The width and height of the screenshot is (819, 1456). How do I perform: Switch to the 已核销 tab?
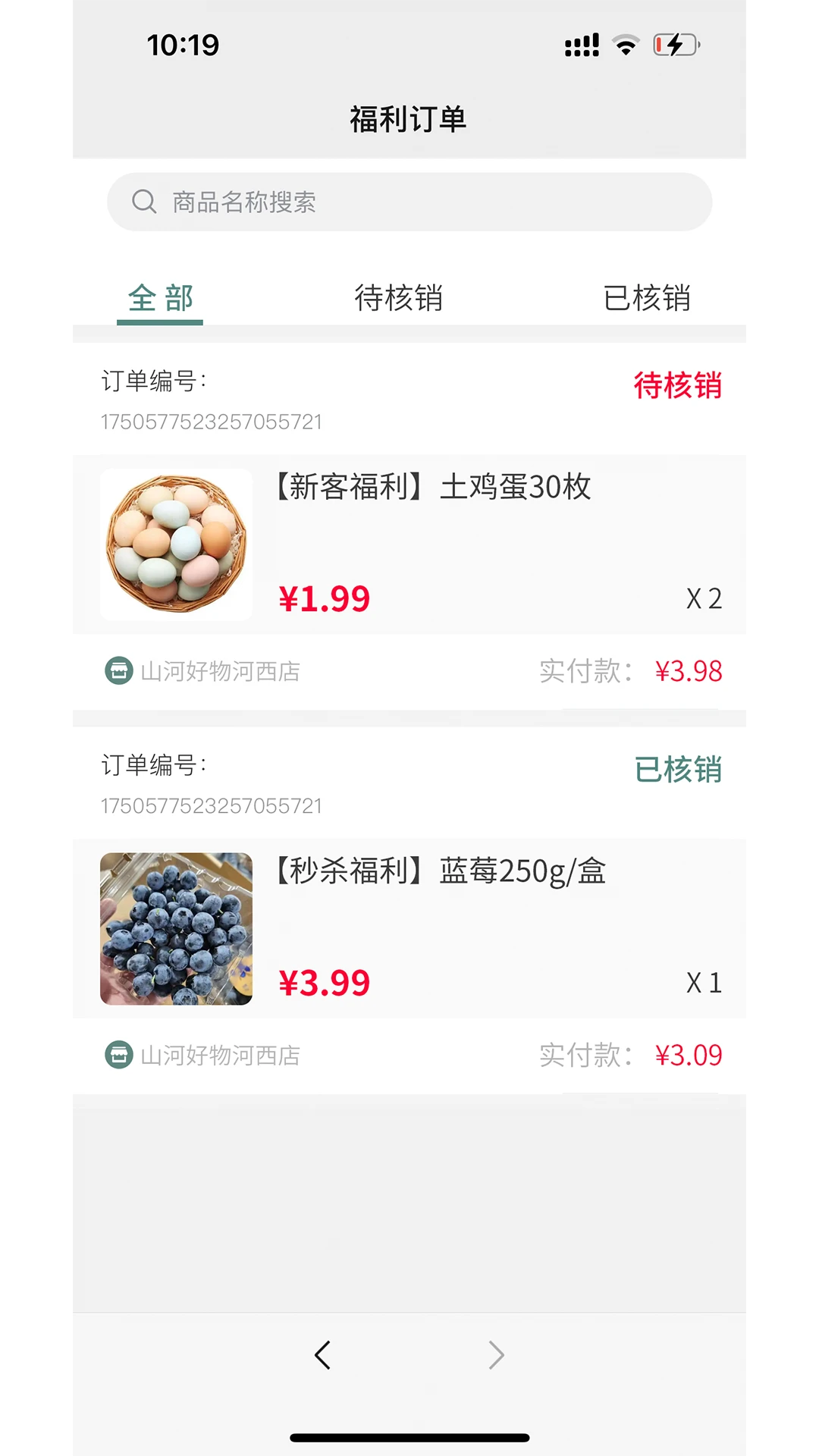click(x=648, y=298)
